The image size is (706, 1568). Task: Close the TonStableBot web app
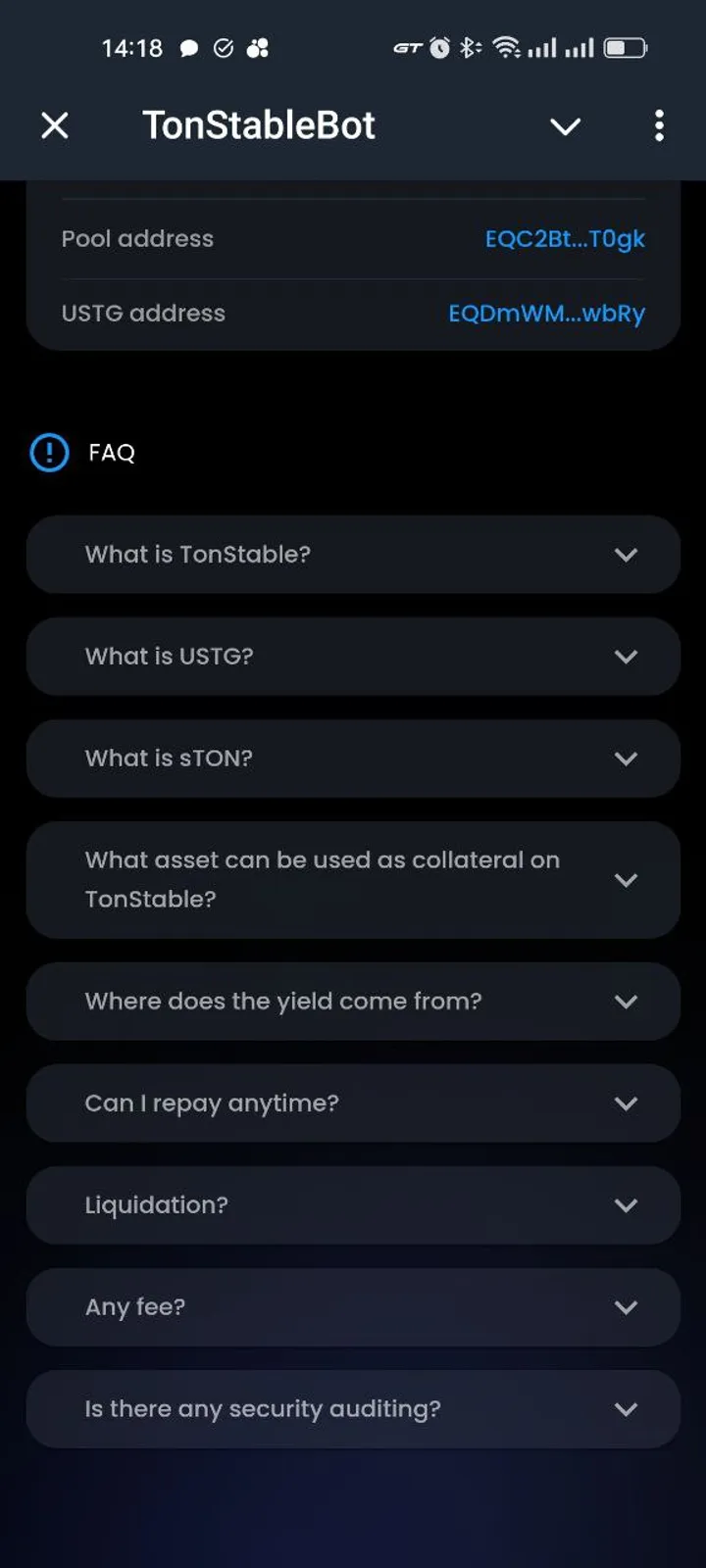[x=55, y=125]
